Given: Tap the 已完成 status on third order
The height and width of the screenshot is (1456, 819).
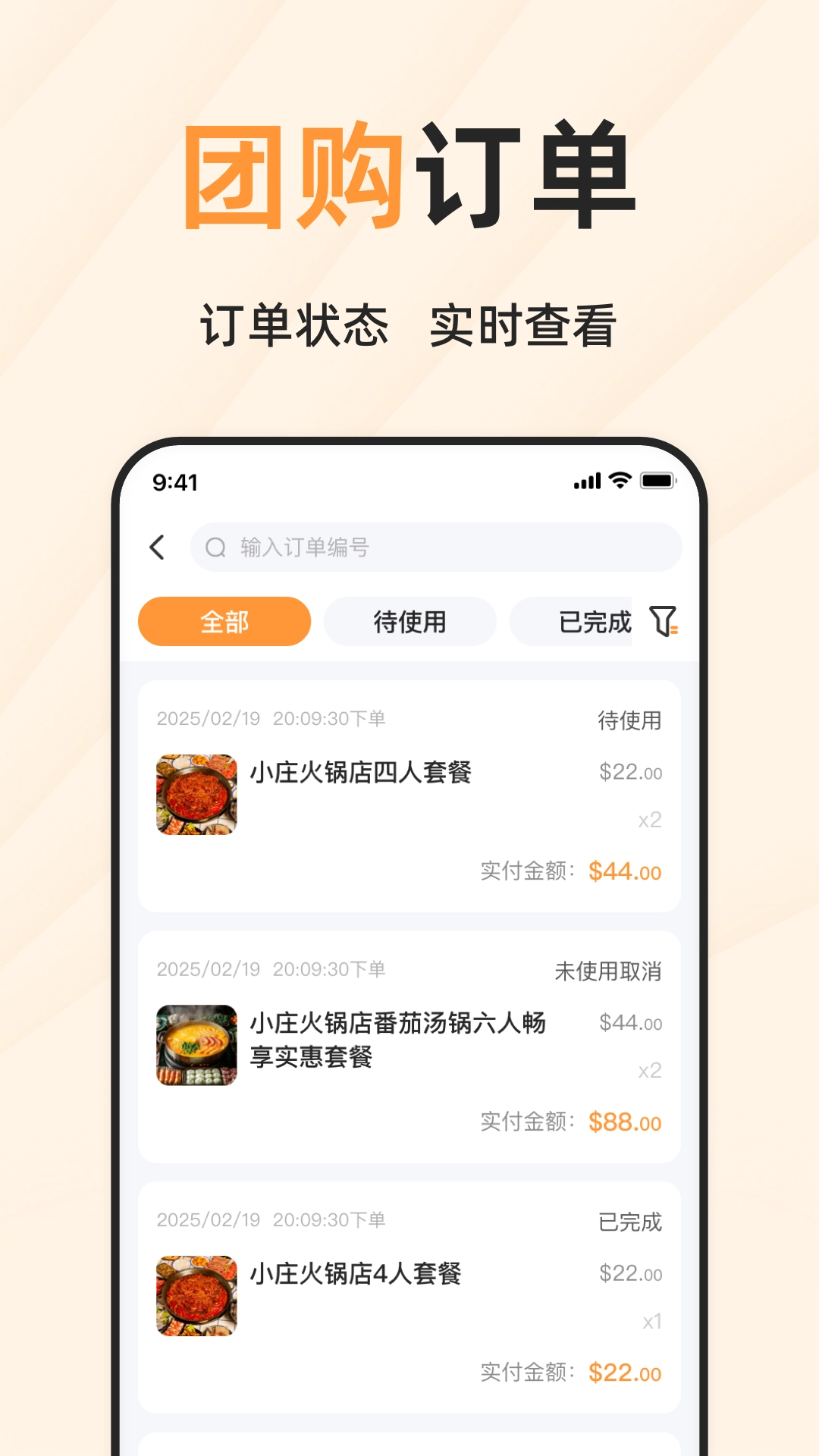Looking at the screenshot, I should point(629,1220).
